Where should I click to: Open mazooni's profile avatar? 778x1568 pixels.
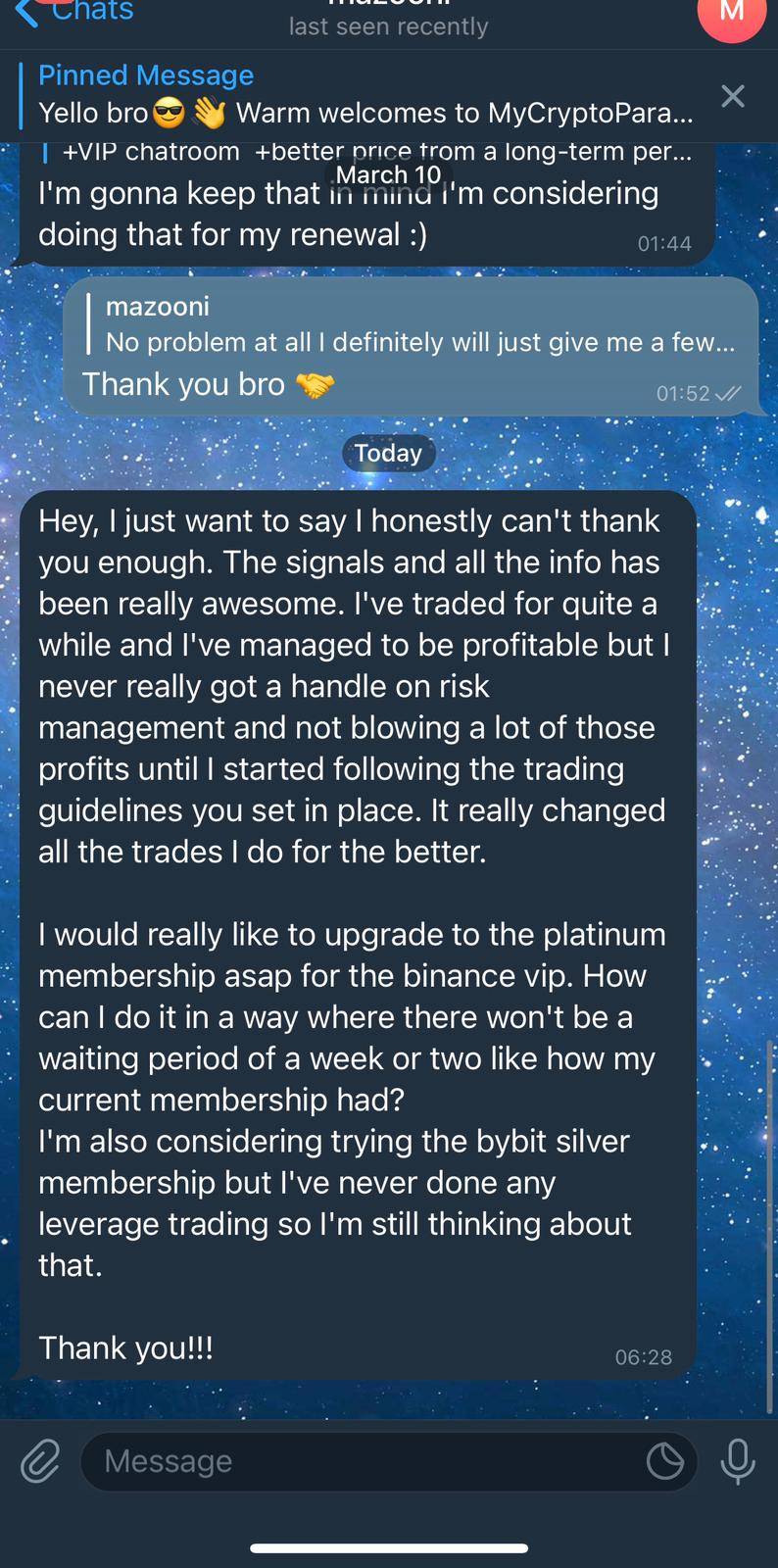pyautogui.click(x=731, y=12)
